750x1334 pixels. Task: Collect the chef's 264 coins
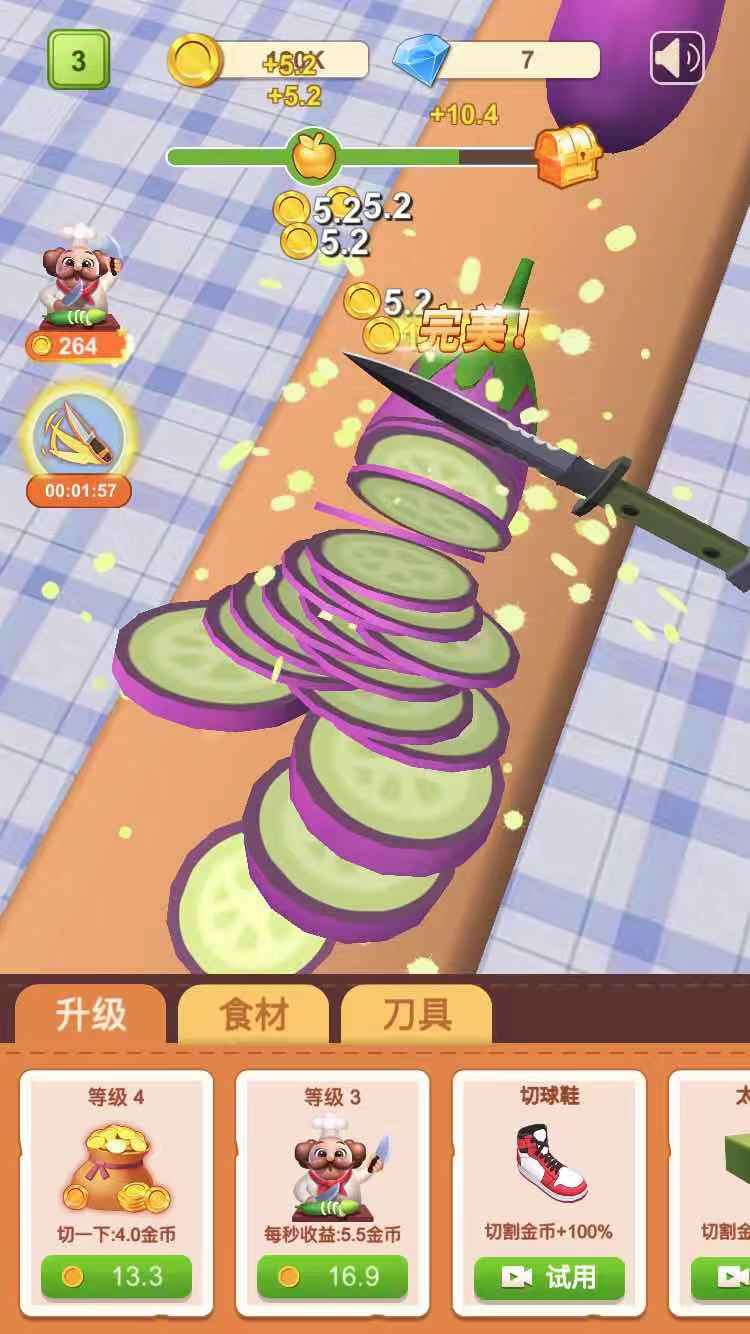[x=78, y=345]
